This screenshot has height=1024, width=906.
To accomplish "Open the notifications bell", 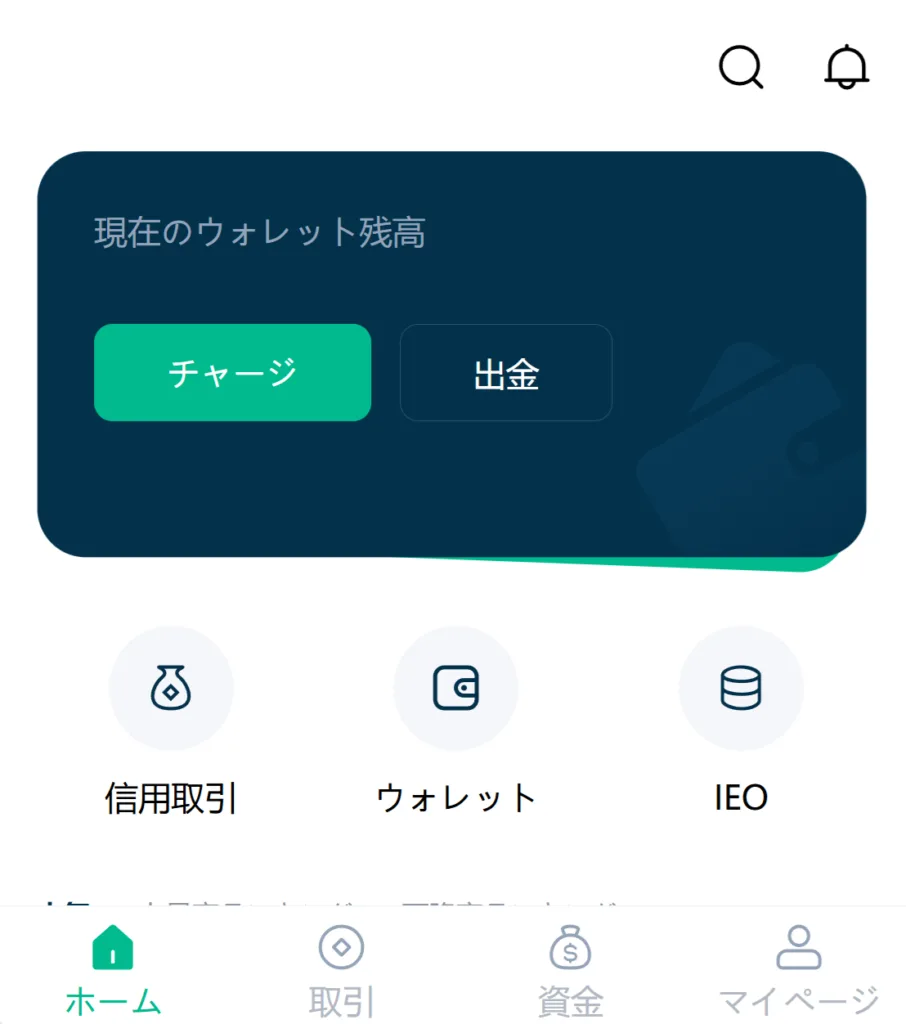I will [x=846, y=68].
